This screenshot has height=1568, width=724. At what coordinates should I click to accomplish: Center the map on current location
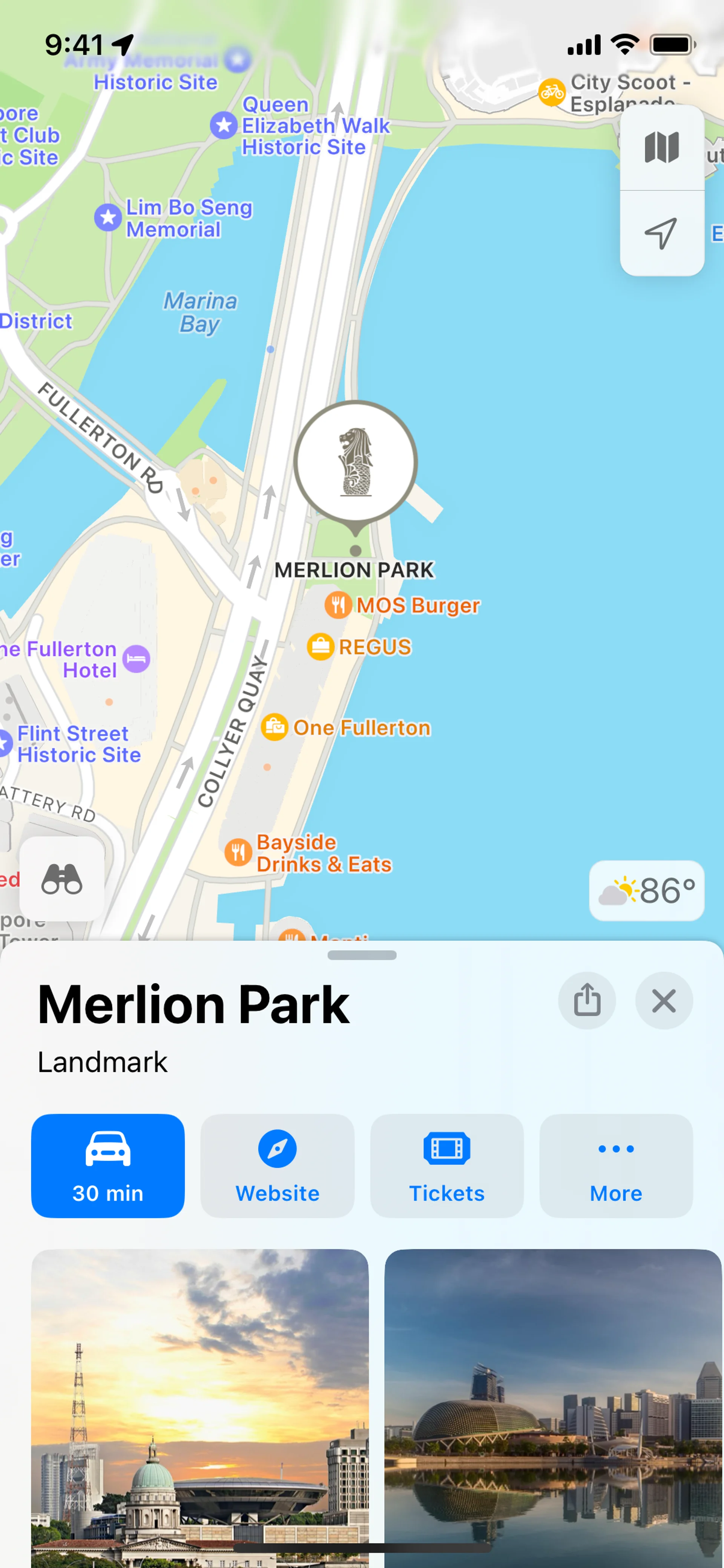pyautogui.click(x=661, y=233)
